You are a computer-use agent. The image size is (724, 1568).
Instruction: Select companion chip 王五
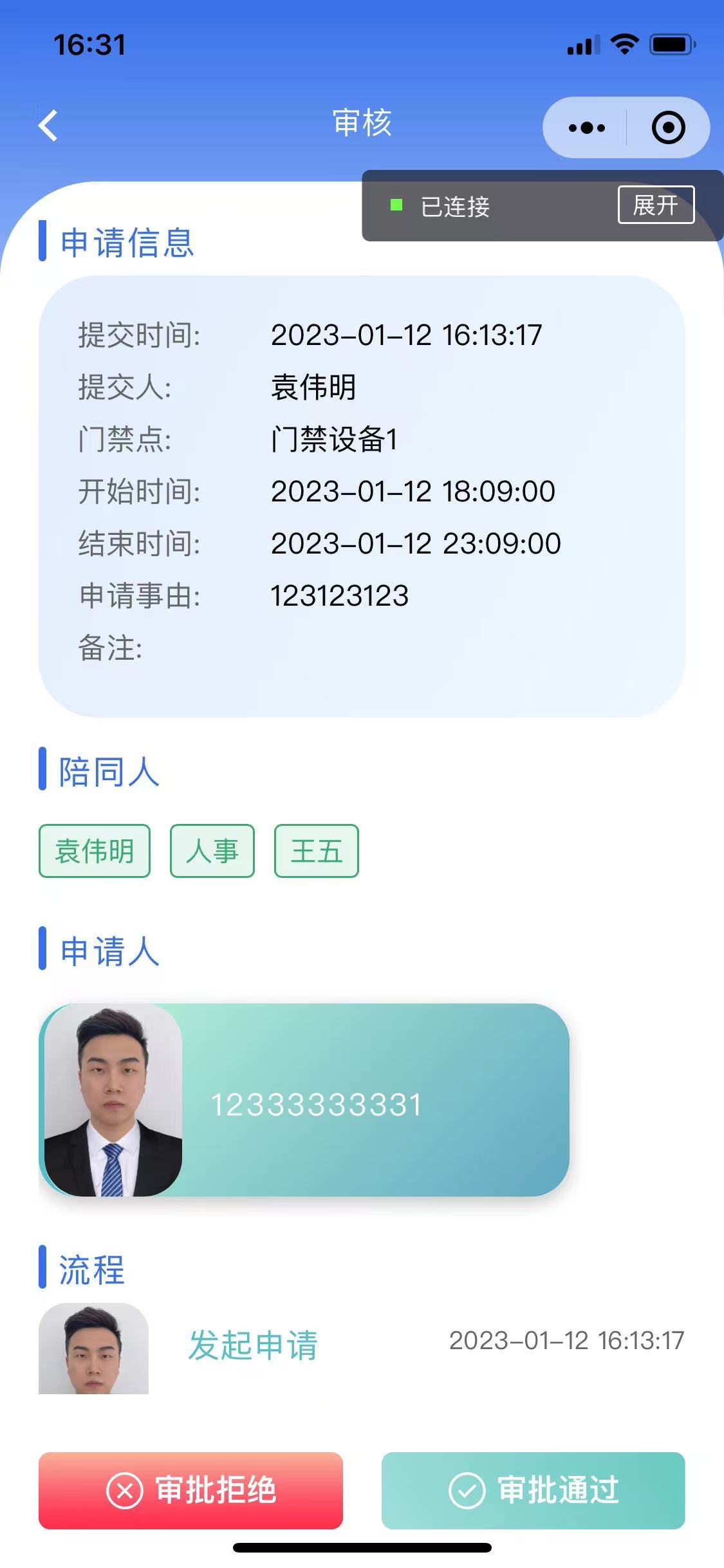[x=316, y=851]
